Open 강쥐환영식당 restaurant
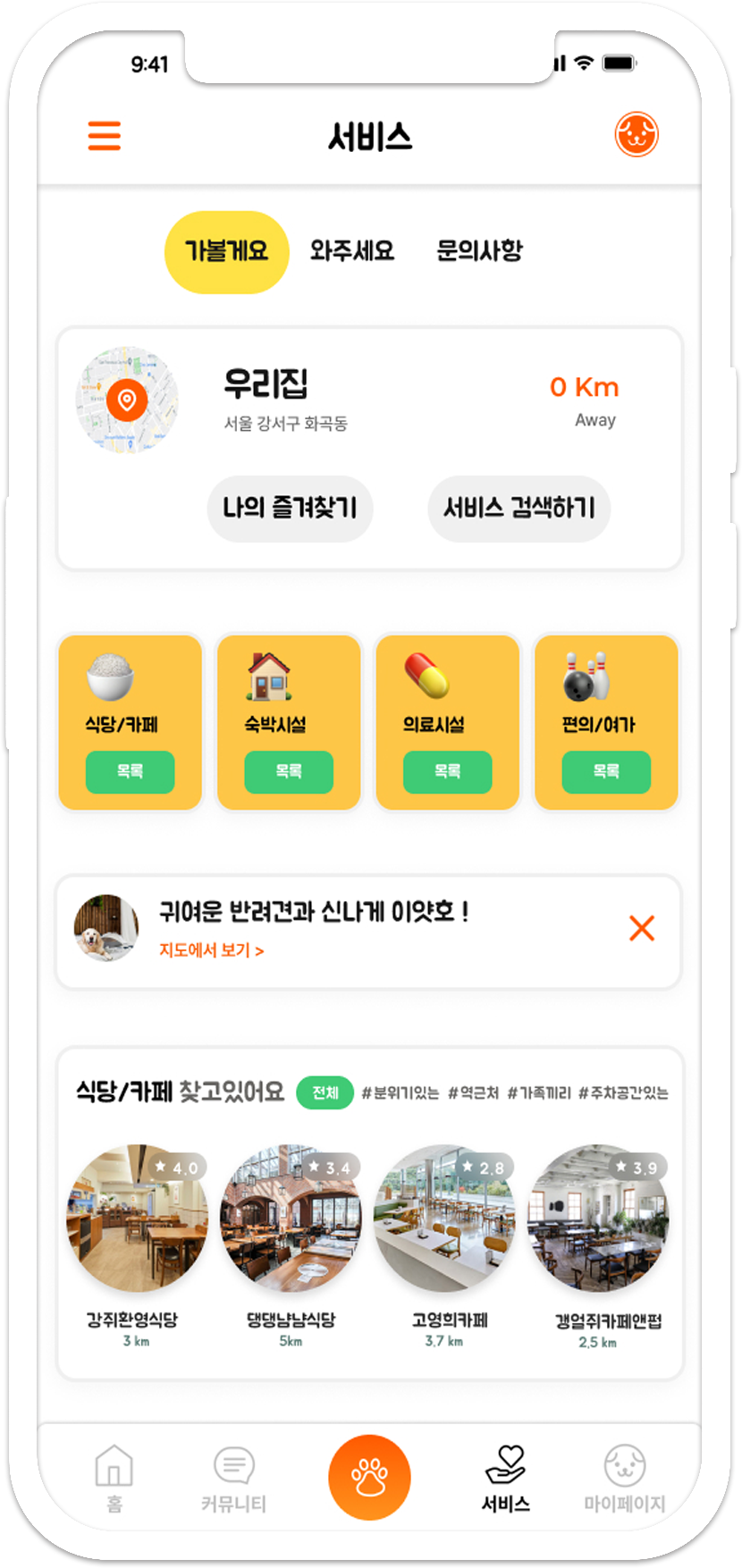The height and width of the screenshot is (1568, 742). click(137, 1219)
